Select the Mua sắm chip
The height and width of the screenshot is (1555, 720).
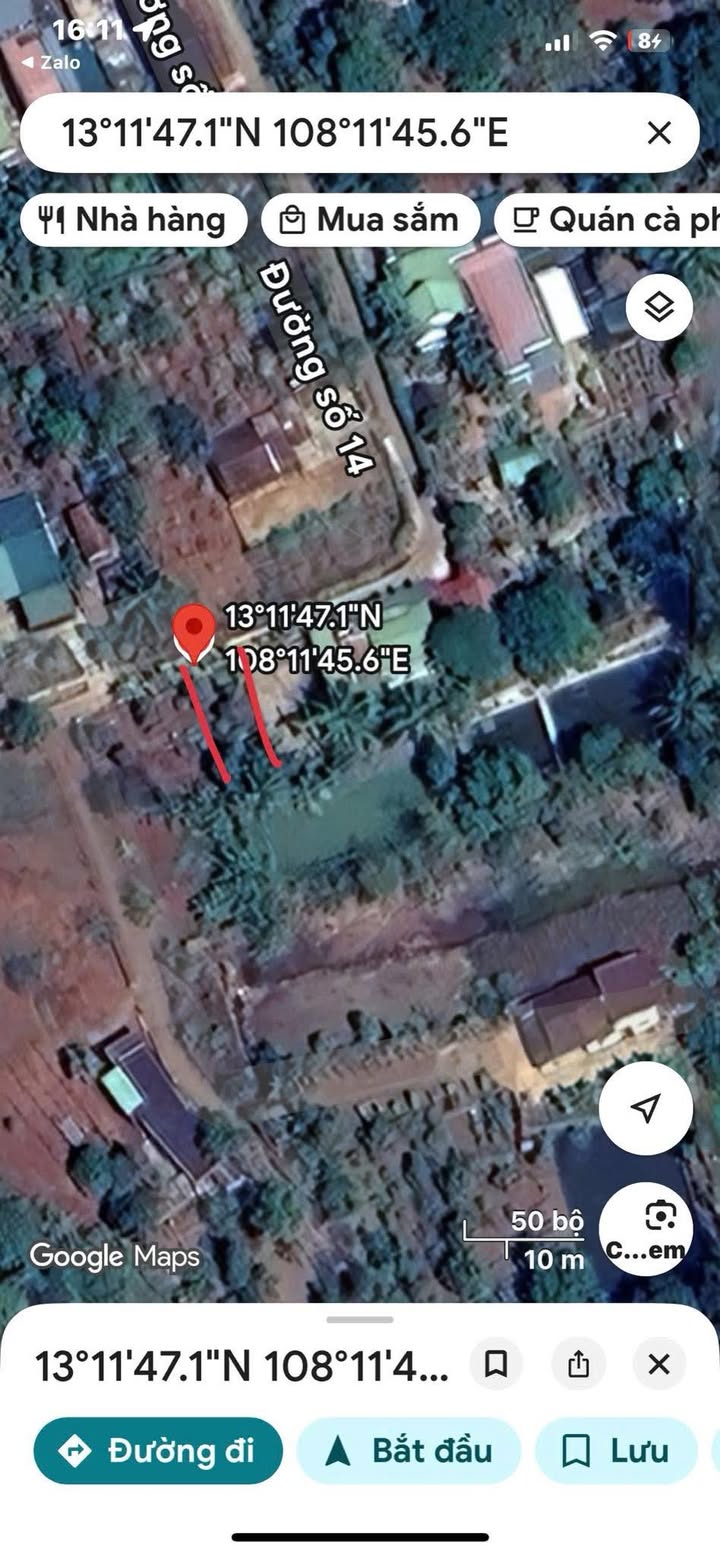tap(371, 220)
